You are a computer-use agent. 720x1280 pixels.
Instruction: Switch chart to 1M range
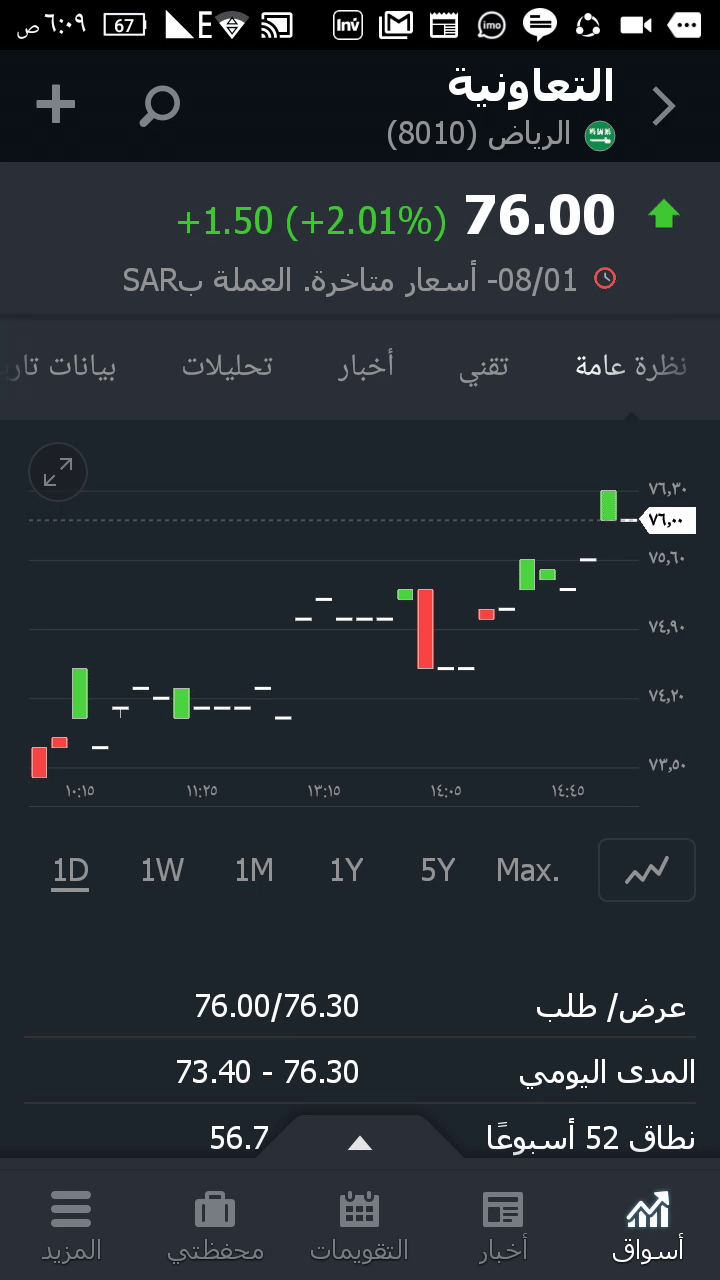254,871
